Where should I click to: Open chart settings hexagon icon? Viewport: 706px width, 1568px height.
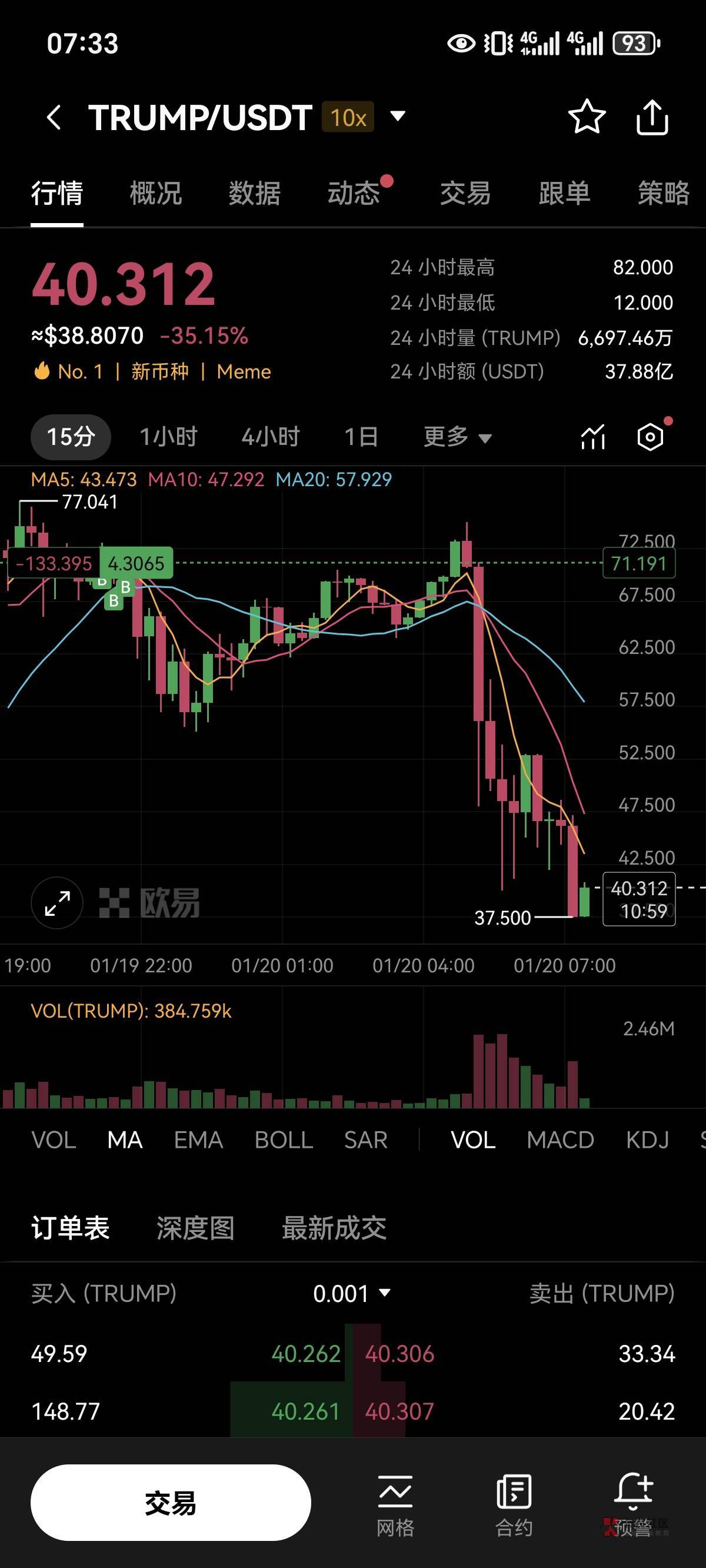[650, 437]
